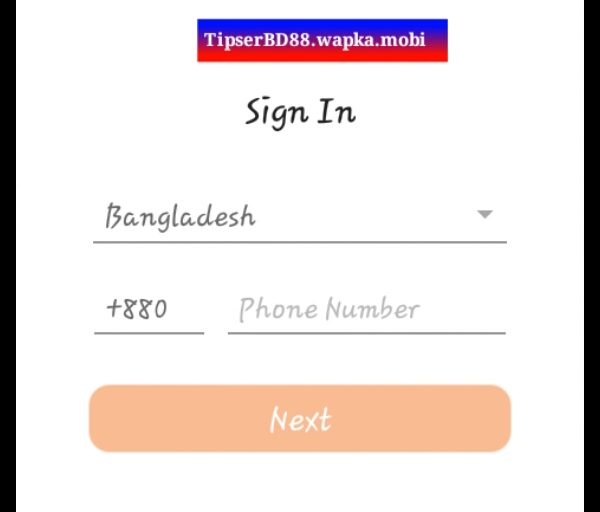
Task: Tap the +880 country code field
Action: point(148,309)
